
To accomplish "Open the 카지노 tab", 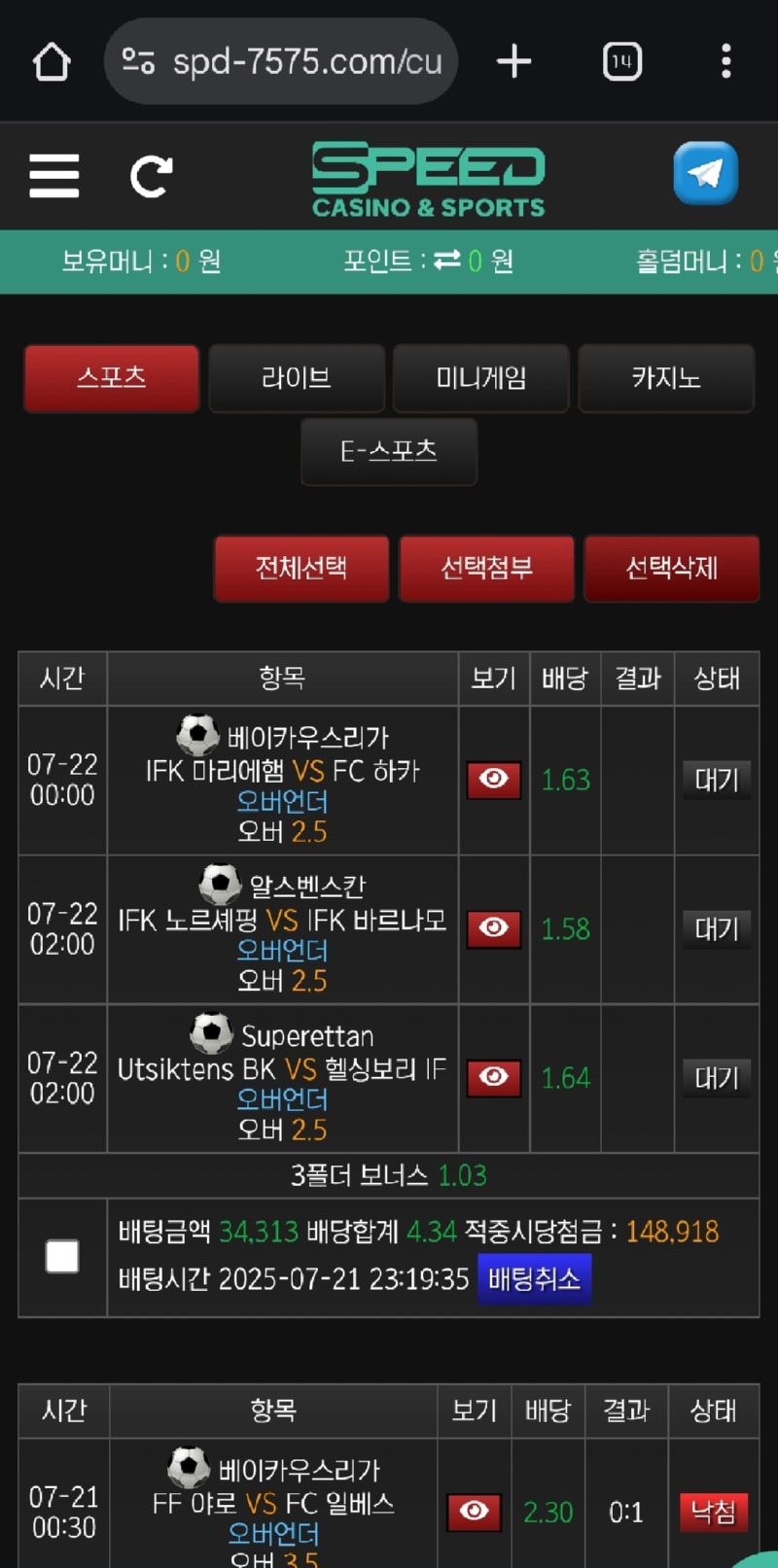I will pos(666,378).
